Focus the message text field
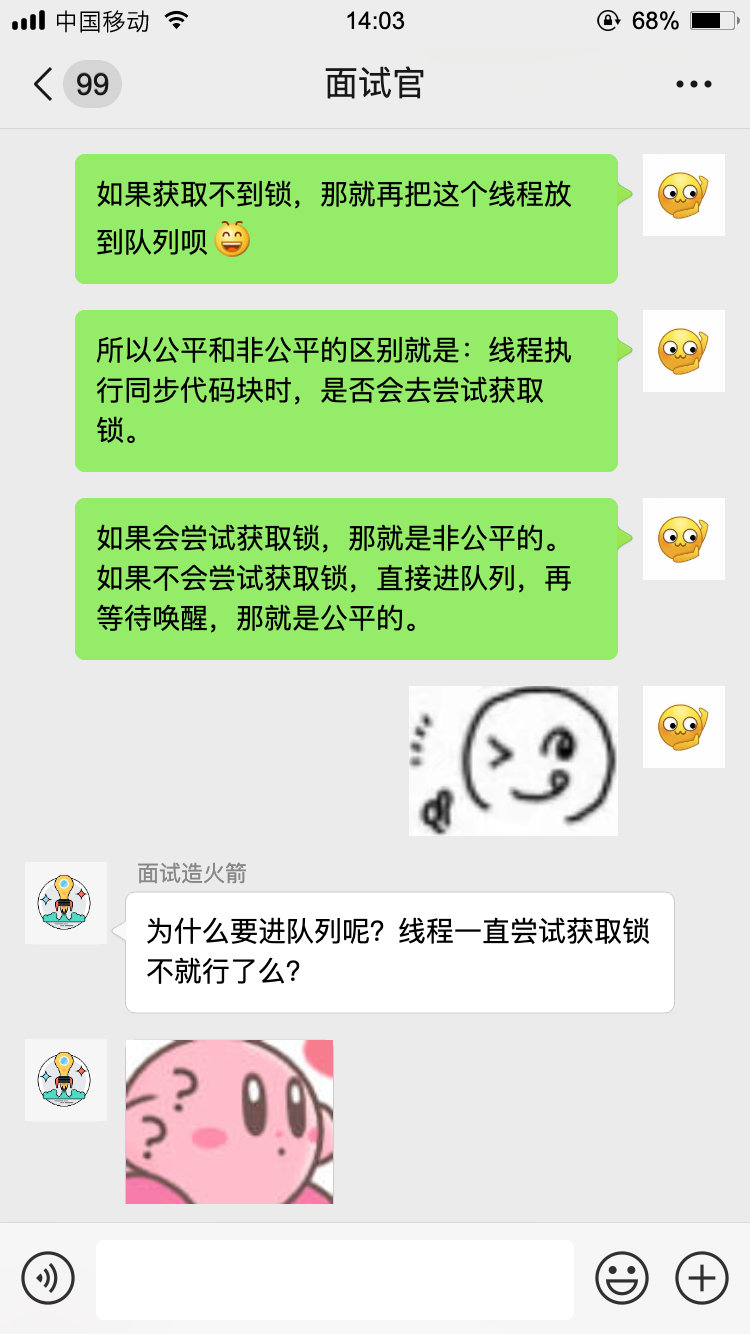 [334, 1278]
